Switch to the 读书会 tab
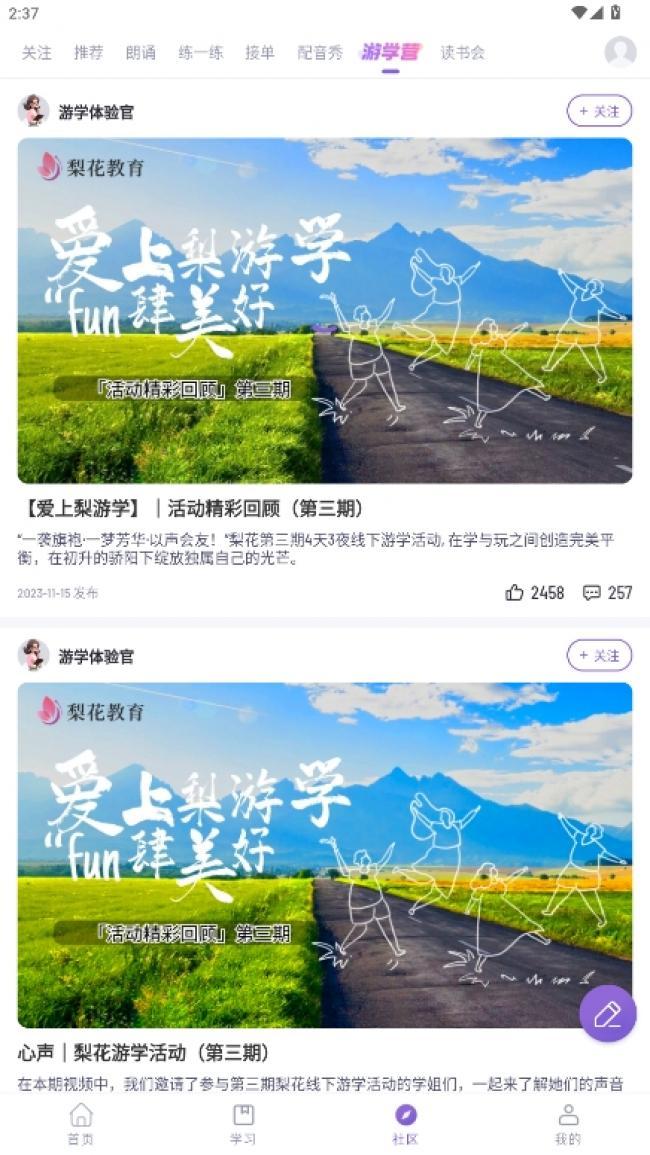 (463, 53)
